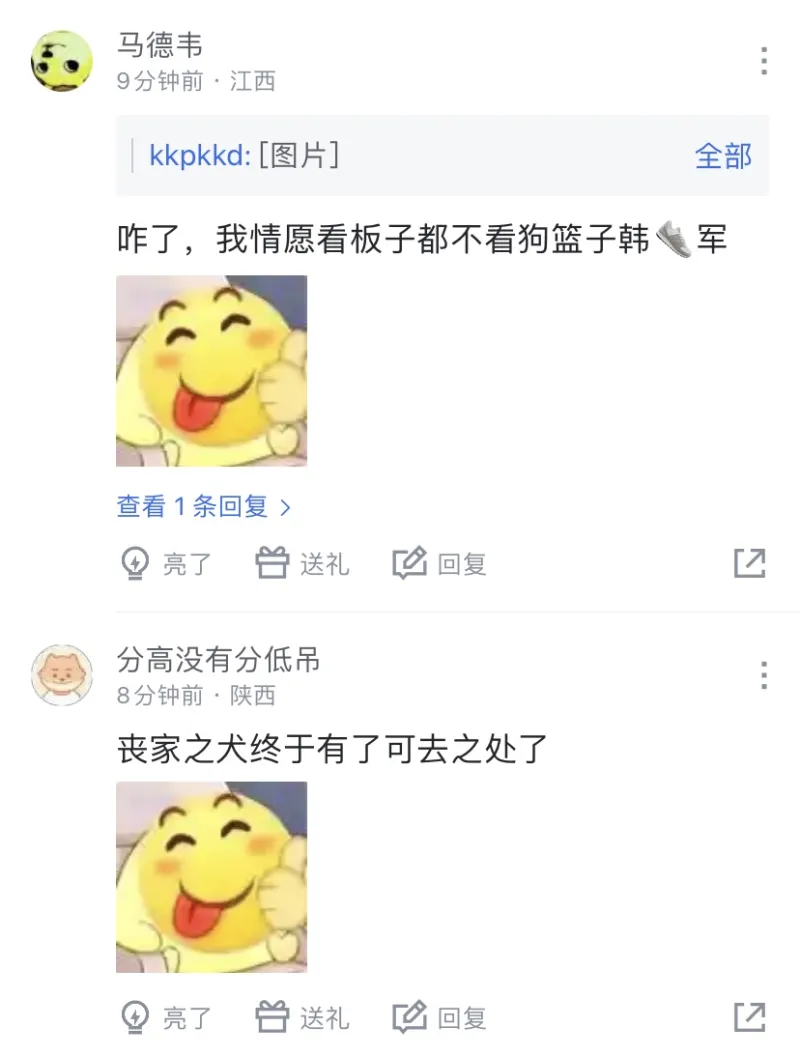This screenshot has width=800, height=1055.
Task: Send a gift to 马德韦
Action: (302, 564)
